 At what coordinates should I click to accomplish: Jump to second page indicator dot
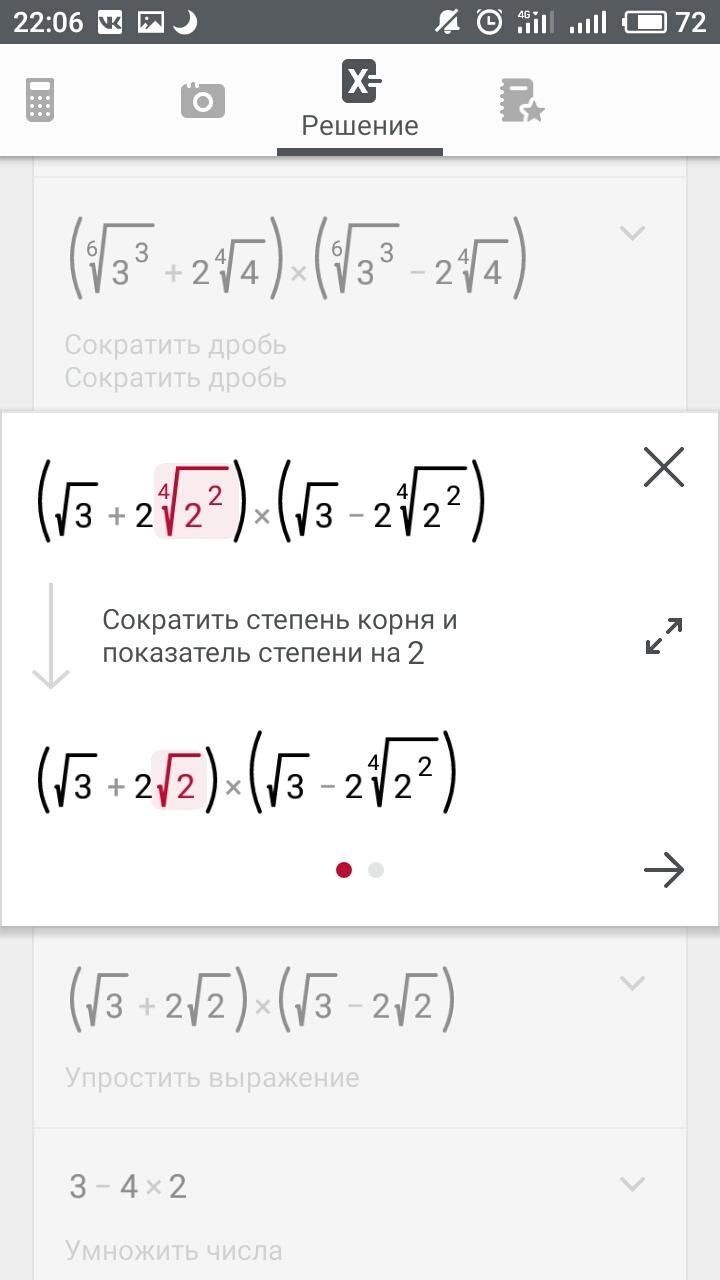tap(376, 870)
